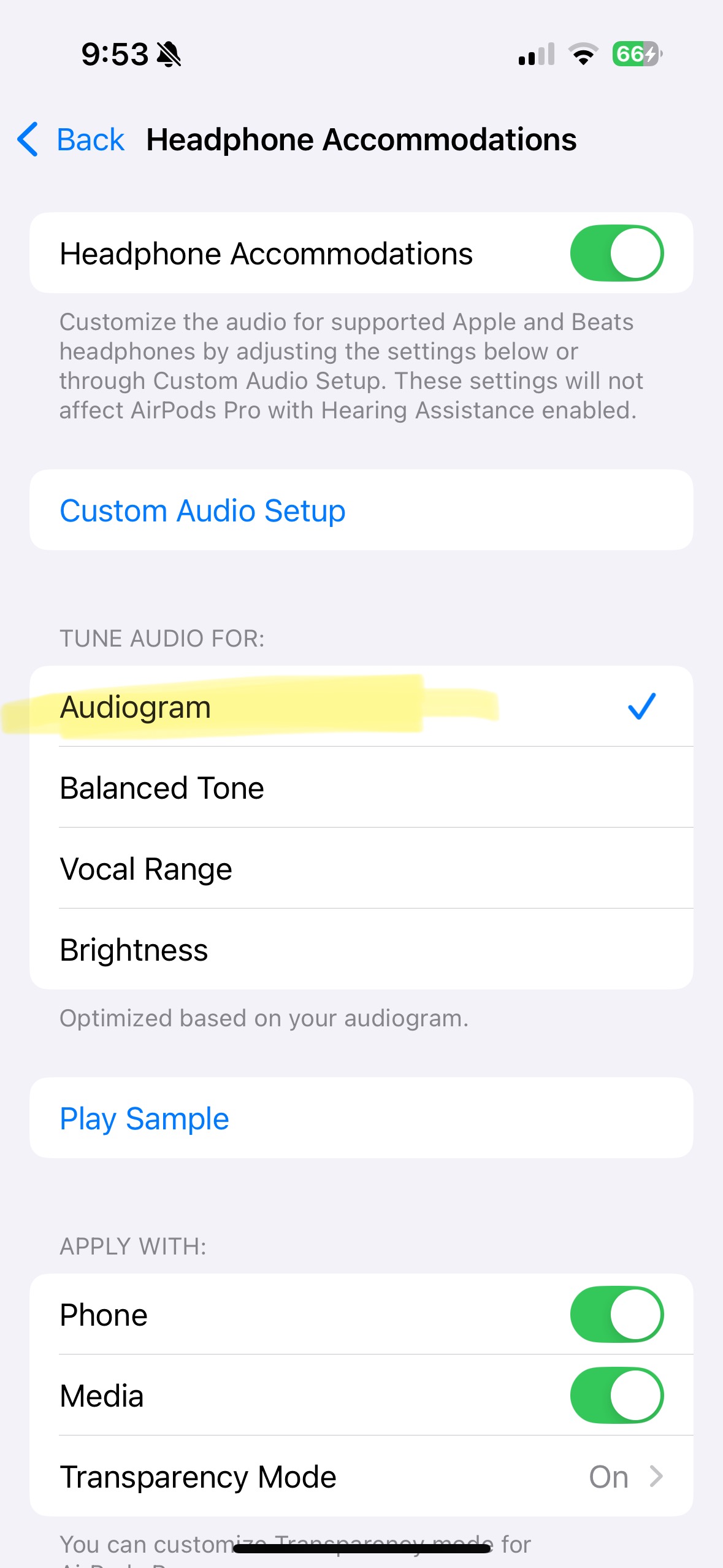Toggle accommodations for Media
This screenshot has width=723, height=1568.
point(616,1395)
